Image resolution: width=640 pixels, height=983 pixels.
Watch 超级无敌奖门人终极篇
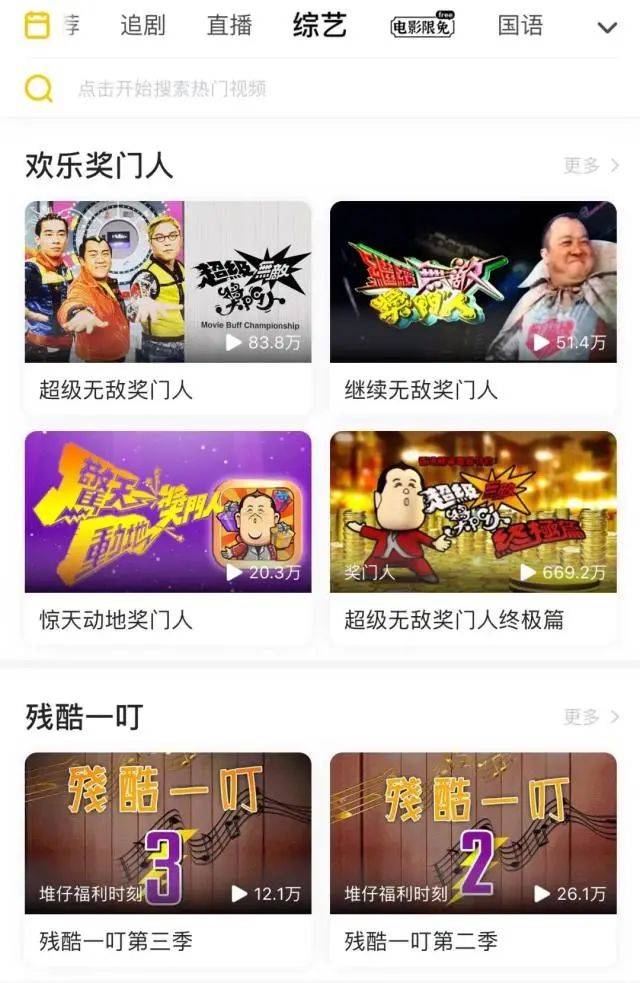pyautogui.click(x=473, y=512)
